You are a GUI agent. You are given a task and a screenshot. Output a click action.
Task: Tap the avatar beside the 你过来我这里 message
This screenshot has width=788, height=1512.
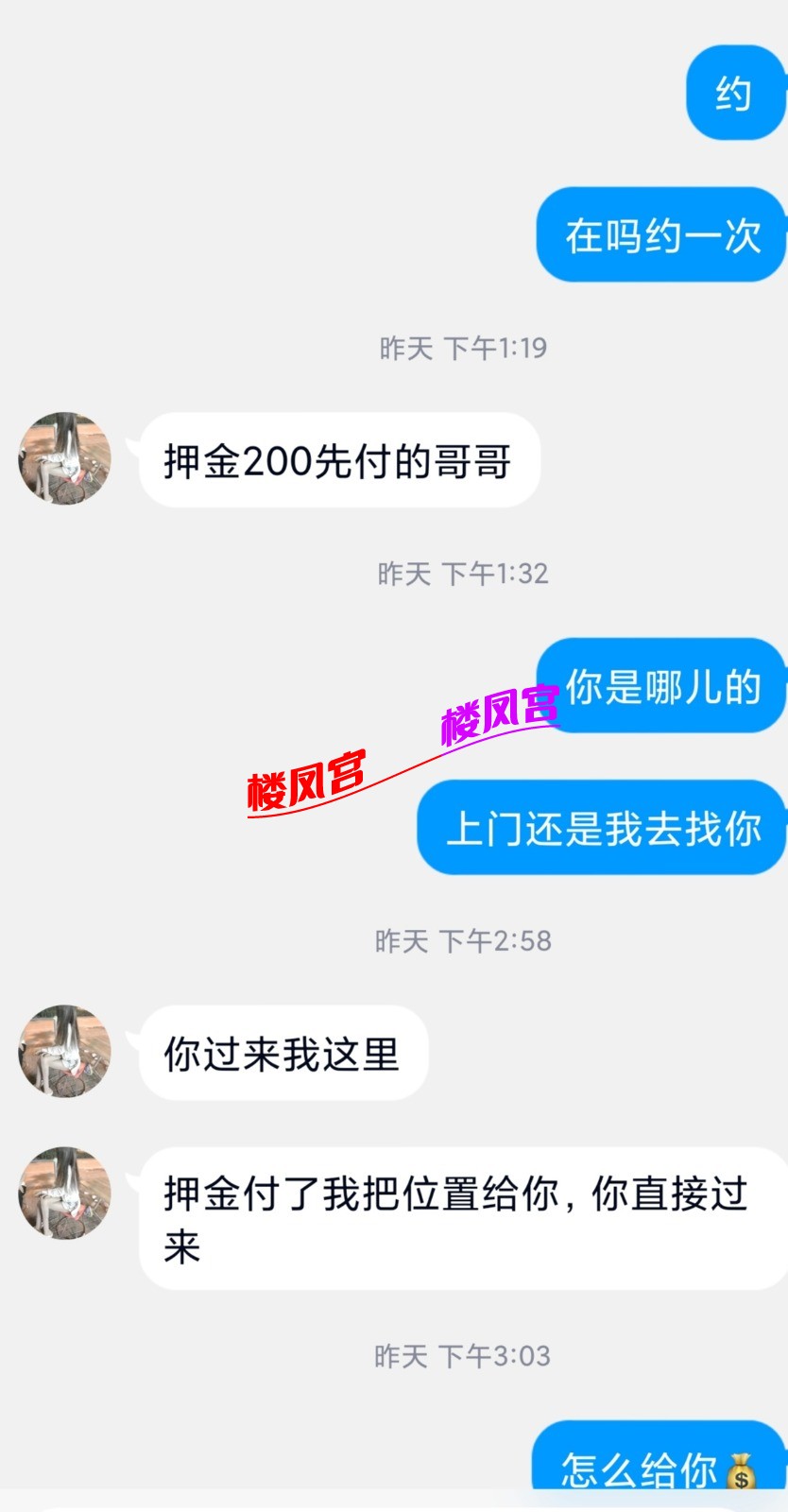(x=64, y=1051)
